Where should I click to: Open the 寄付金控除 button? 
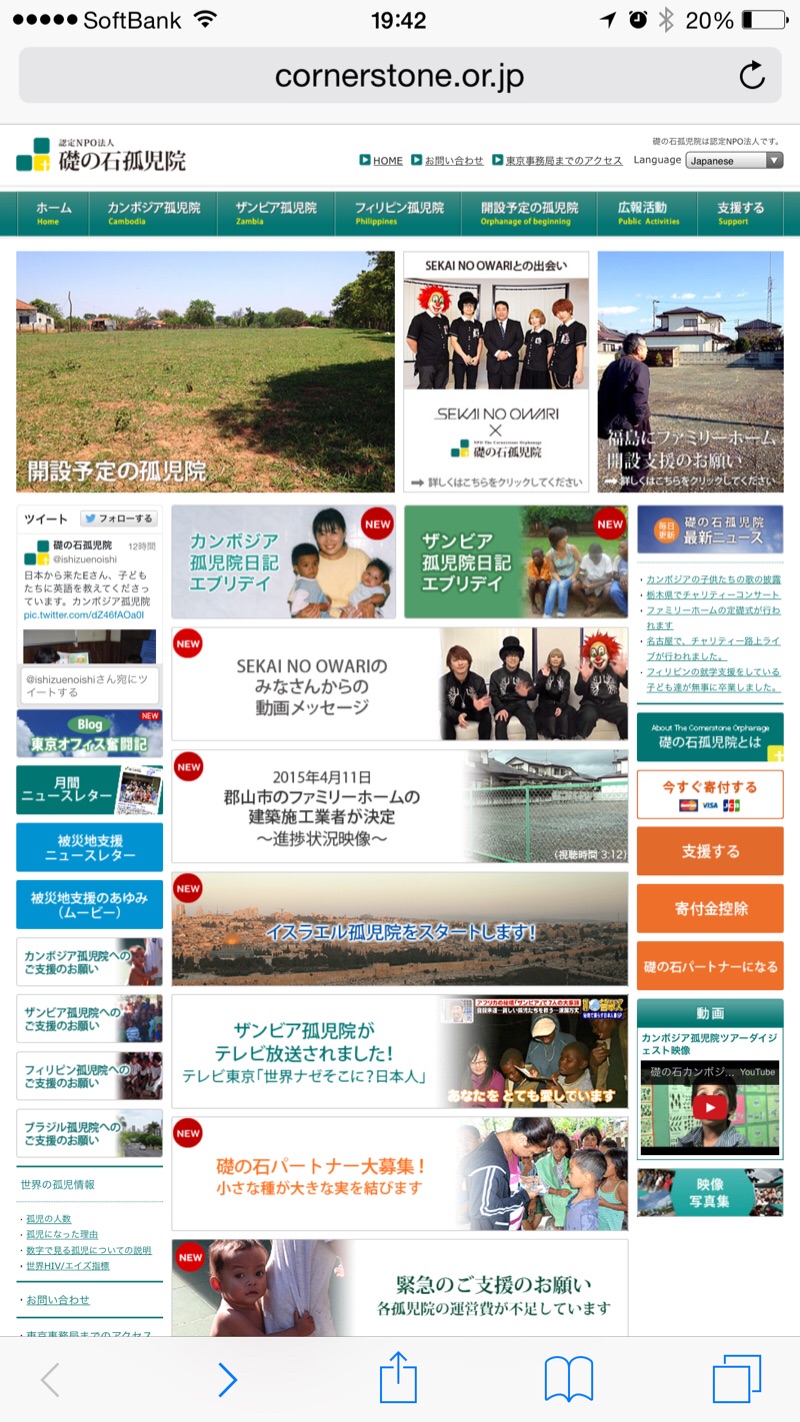[710, 908]
